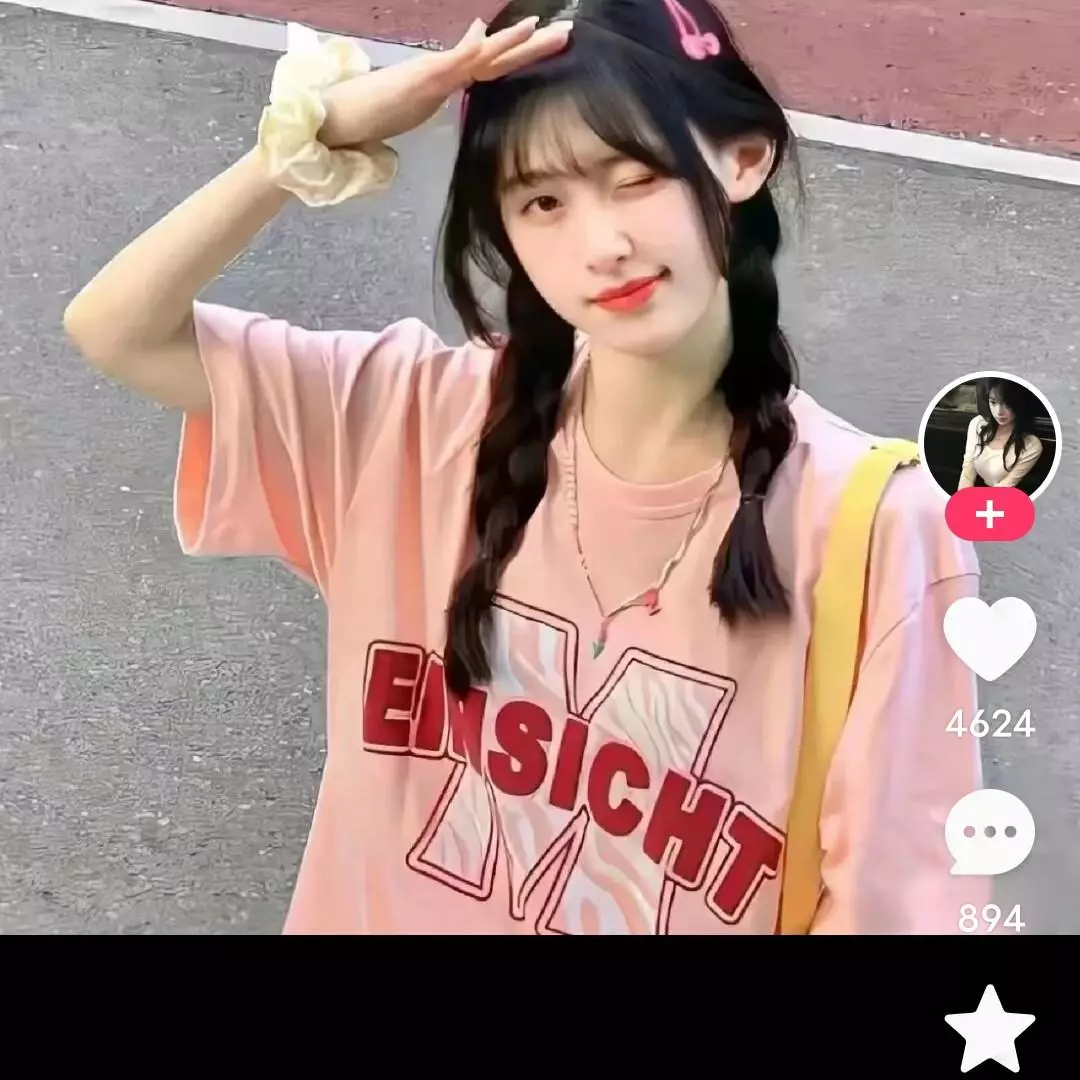Open the creator's profile avatar

pos(988,436)
